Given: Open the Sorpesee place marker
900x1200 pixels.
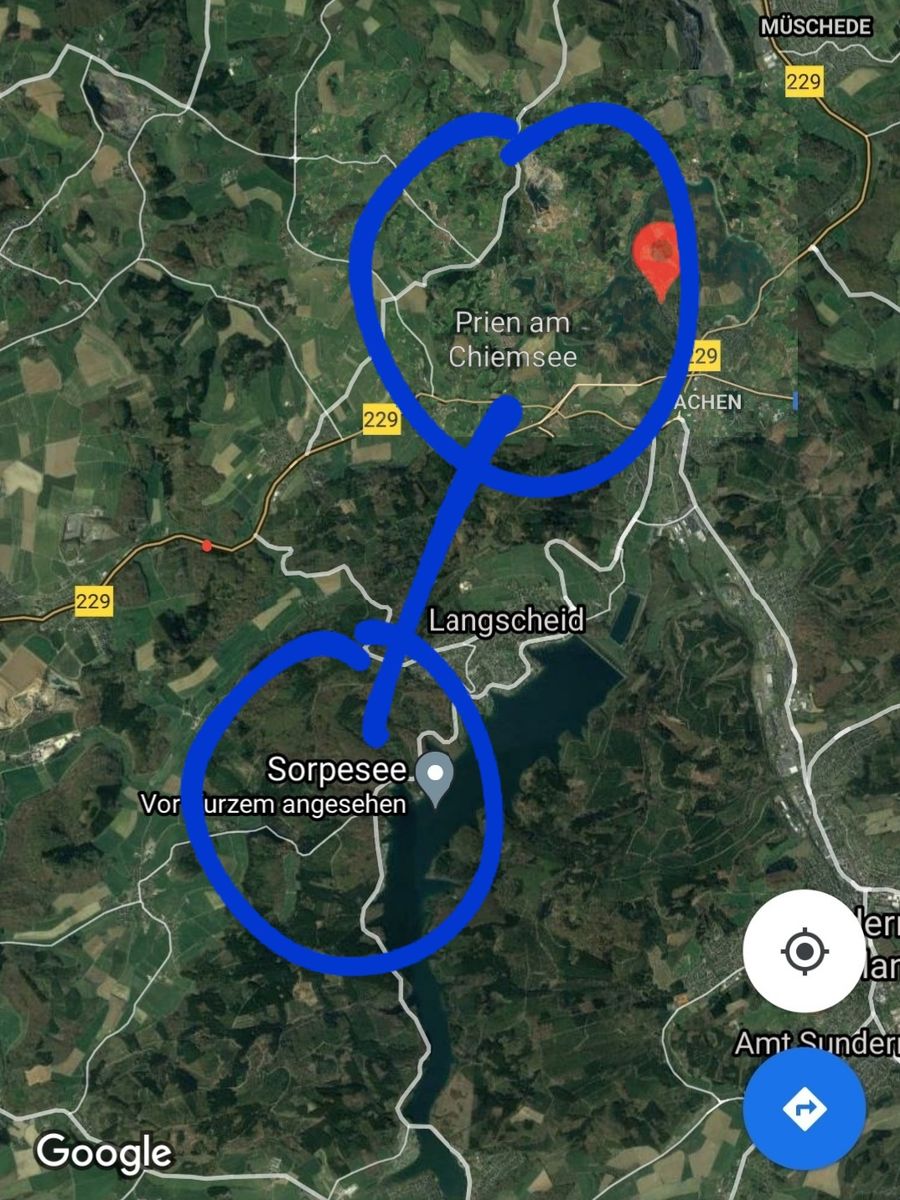Looking at the screenshot, I should pos(435,777).
